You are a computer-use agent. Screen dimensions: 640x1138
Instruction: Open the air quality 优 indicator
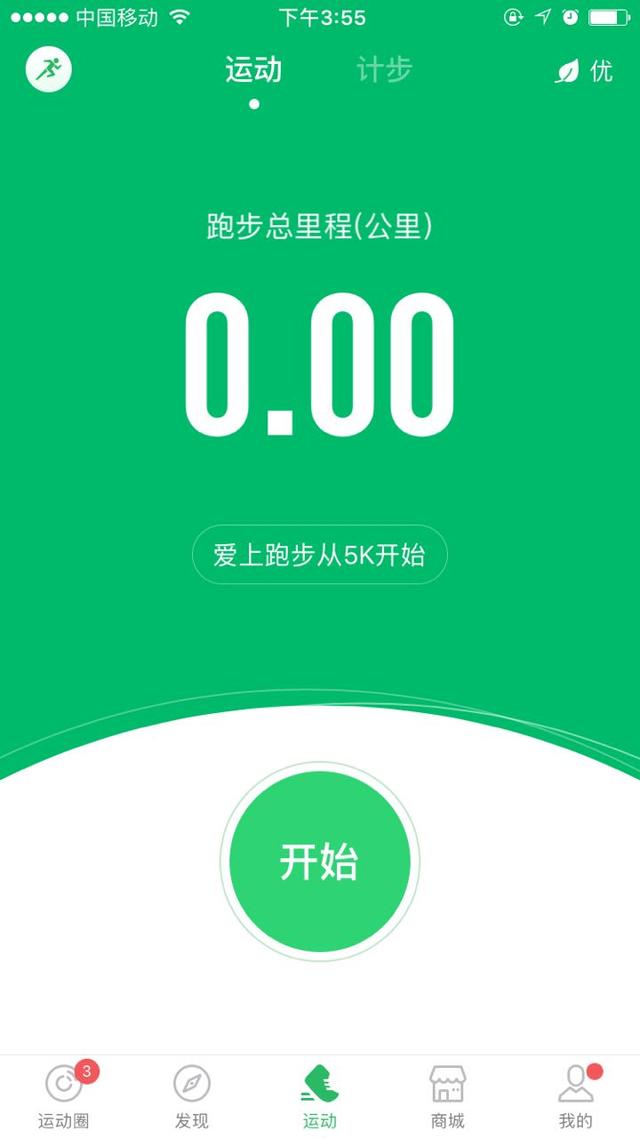click(584, 71)
